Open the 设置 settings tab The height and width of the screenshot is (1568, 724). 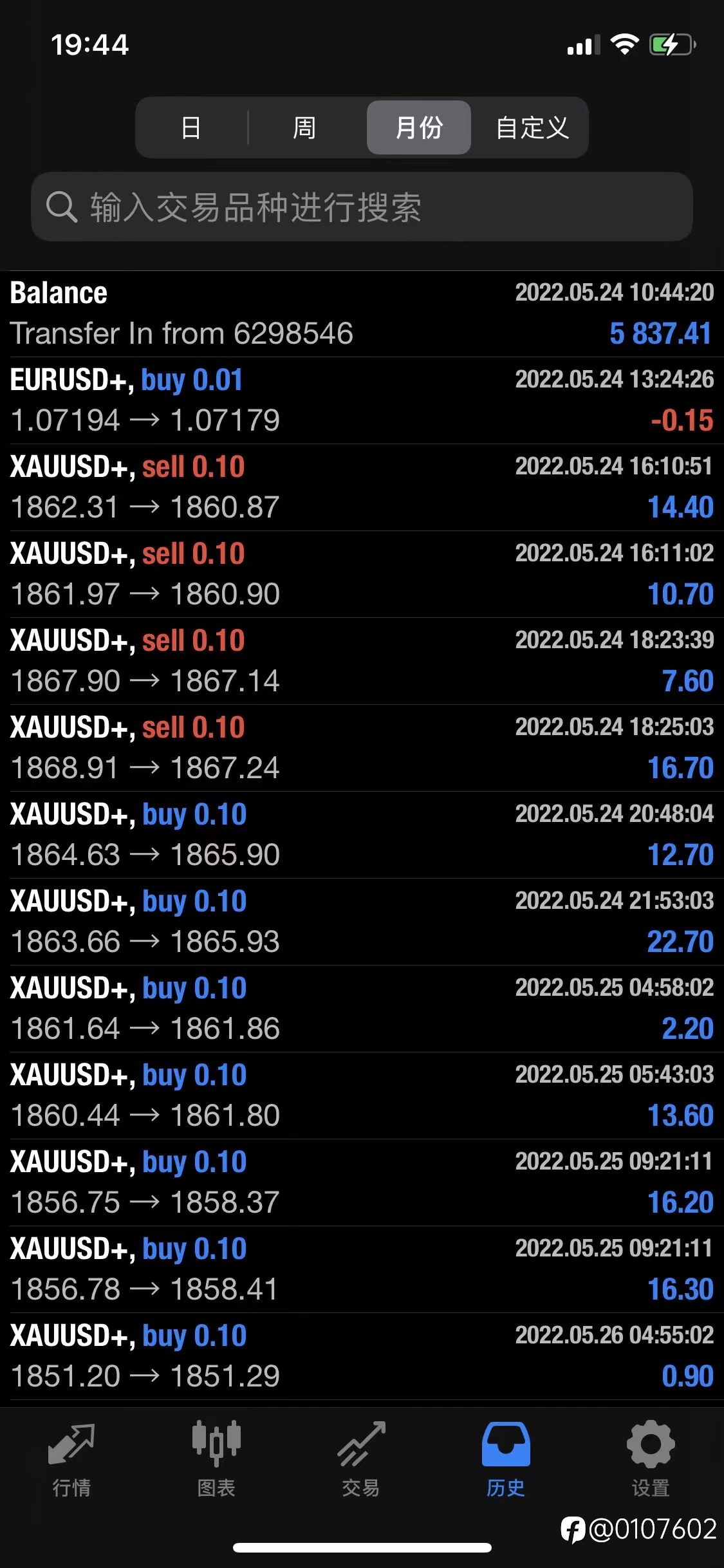click(x=651, y=1459)
